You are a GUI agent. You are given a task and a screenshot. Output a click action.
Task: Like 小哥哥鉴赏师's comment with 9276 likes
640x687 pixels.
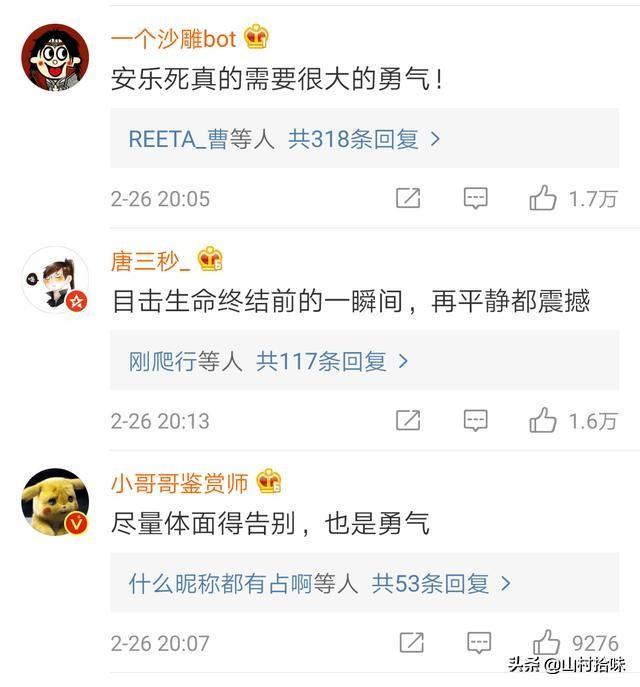(546, 642)
